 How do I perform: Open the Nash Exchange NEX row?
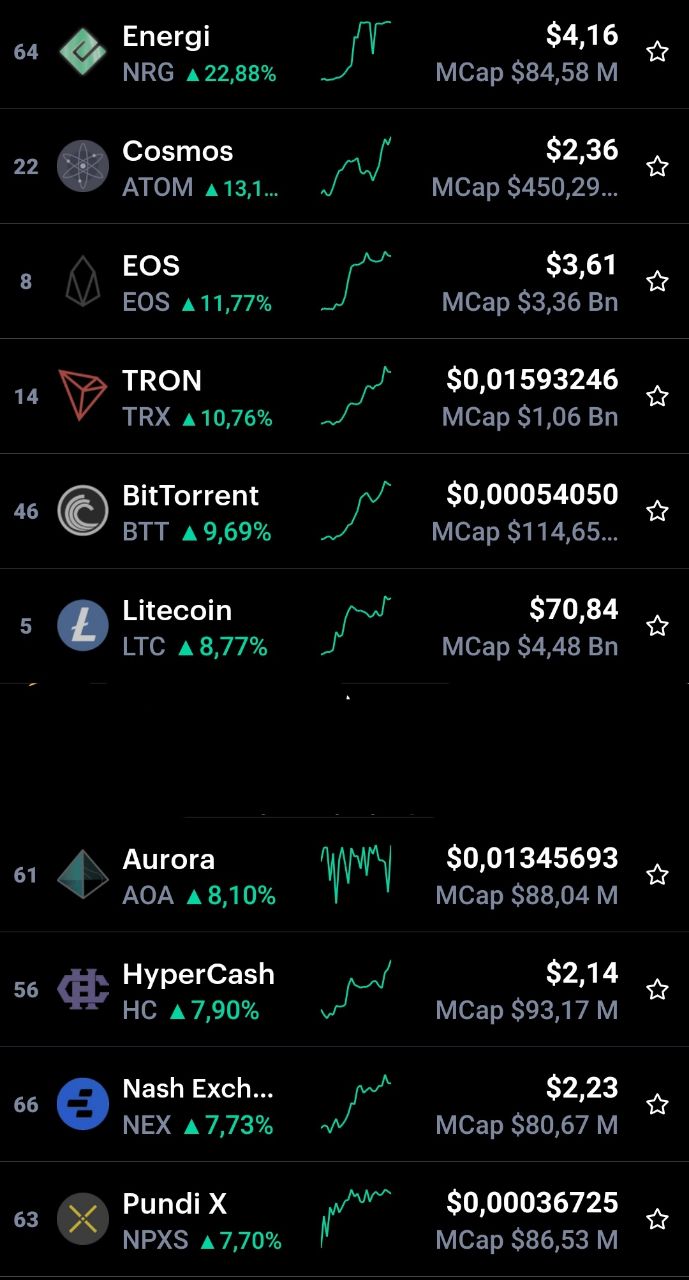pos(344,1105)
